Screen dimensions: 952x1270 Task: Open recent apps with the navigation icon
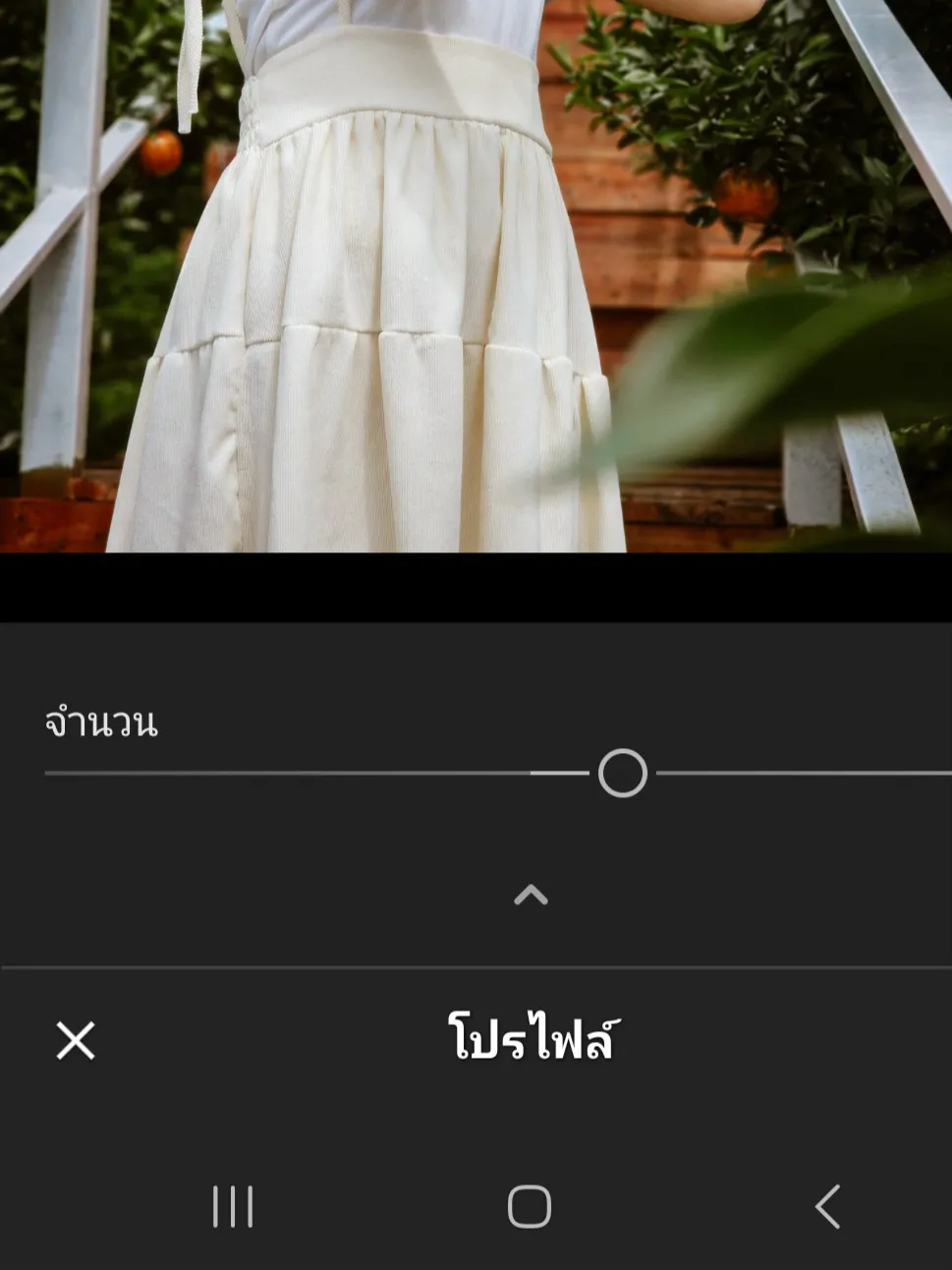[x=231, y=1205]
